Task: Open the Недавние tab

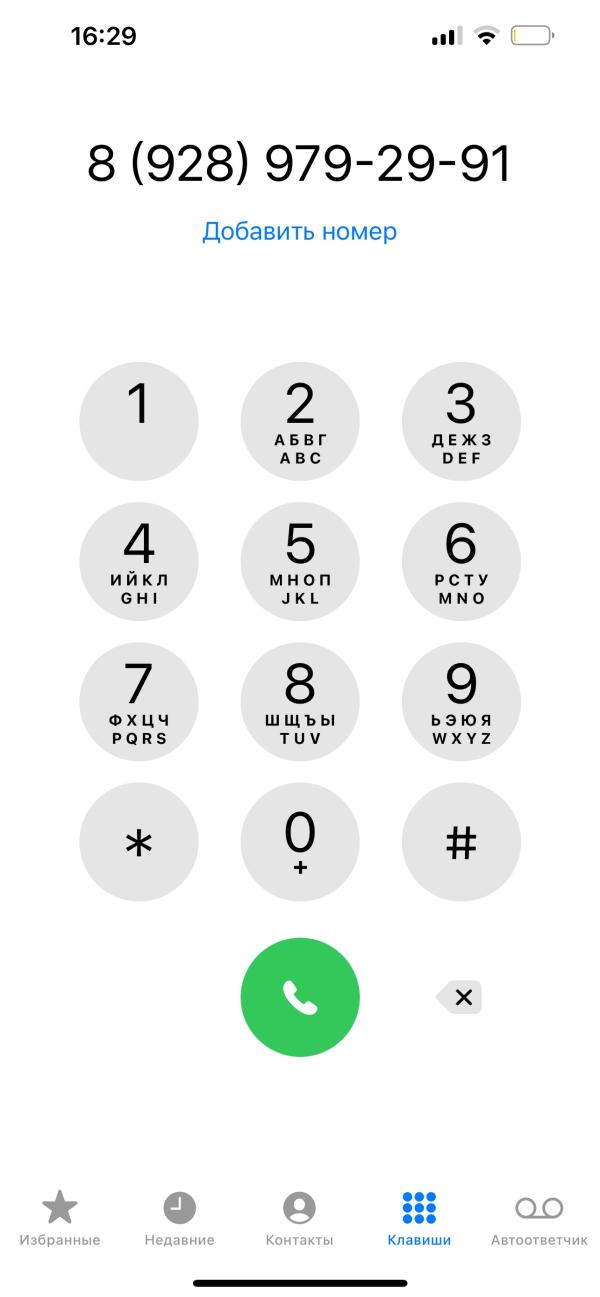Action: click(180, 1219)
